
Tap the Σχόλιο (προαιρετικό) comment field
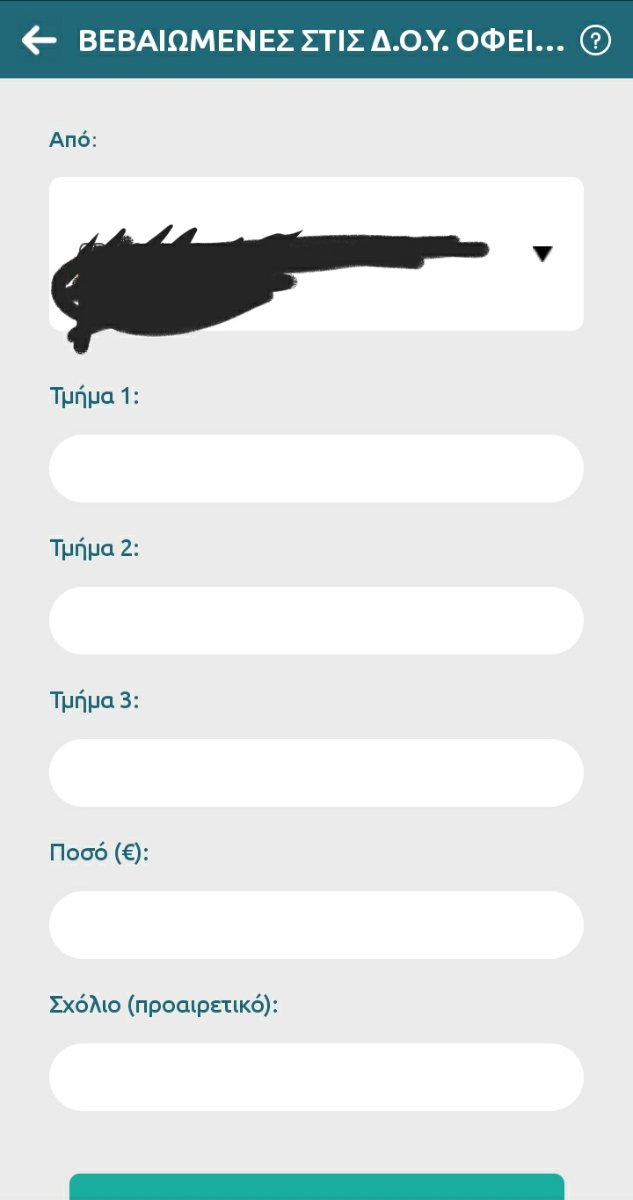[x=316, y=1077]
